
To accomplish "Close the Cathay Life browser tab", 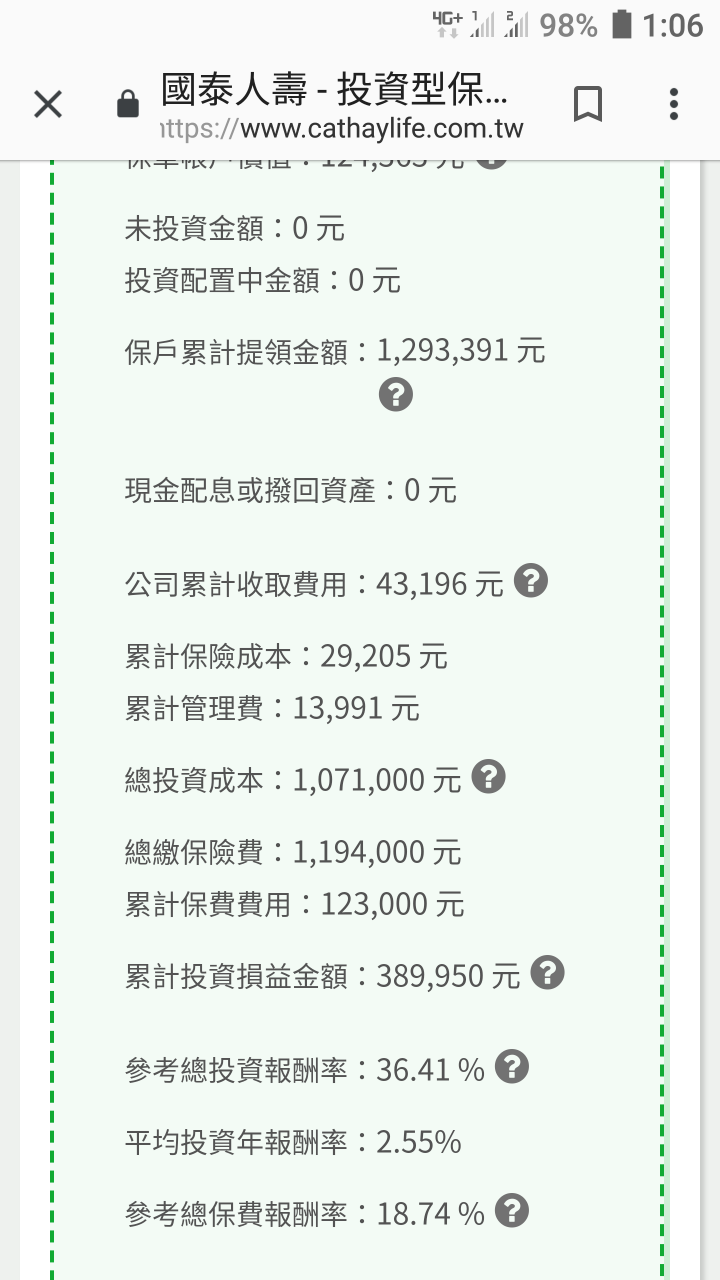I will (48, 104).
